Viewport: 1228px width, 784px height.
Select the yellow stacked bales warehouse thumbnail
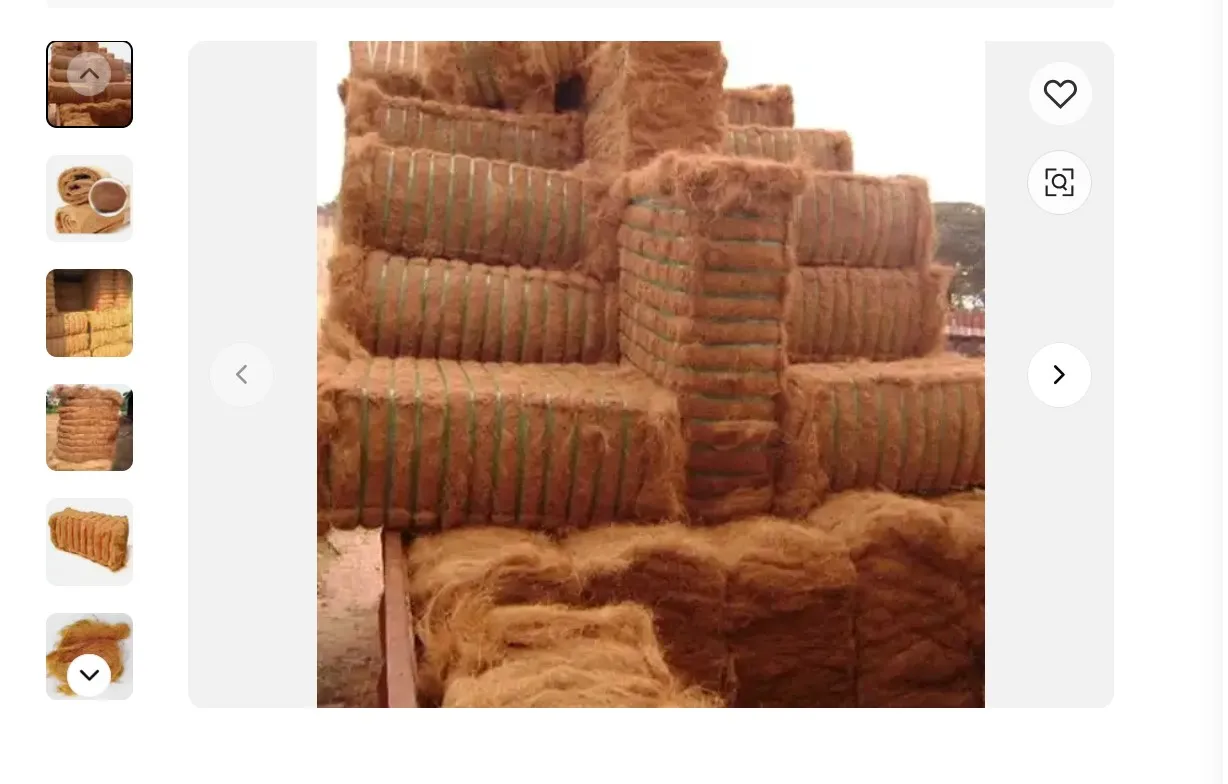89,313
